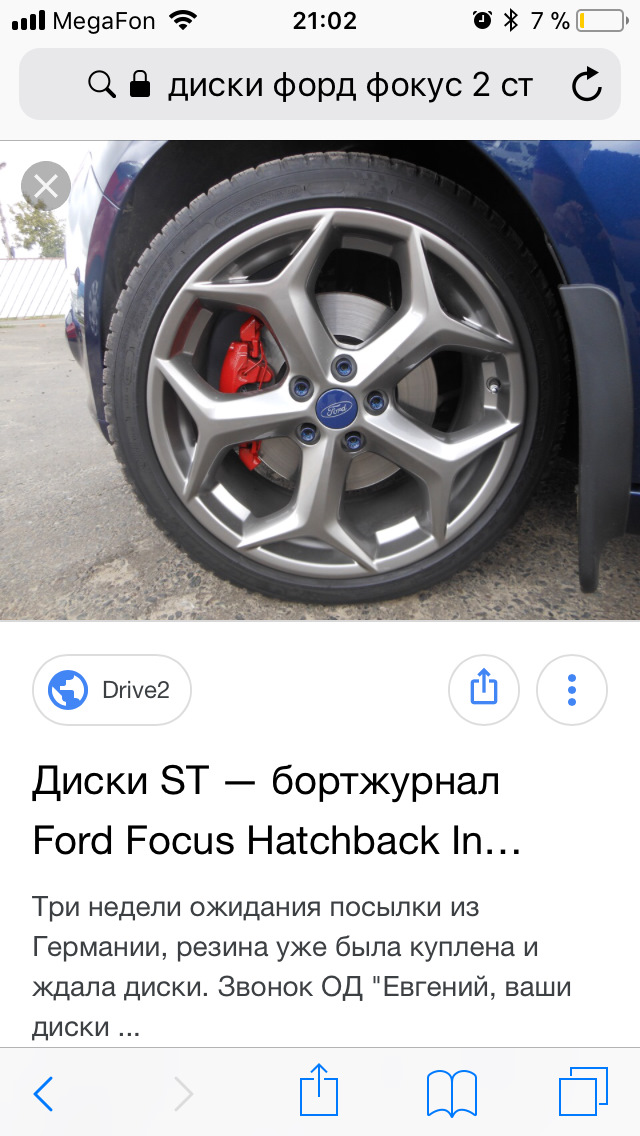Reload the current page
Viewport: 640px width, 1136px height.
pos(587,86)
